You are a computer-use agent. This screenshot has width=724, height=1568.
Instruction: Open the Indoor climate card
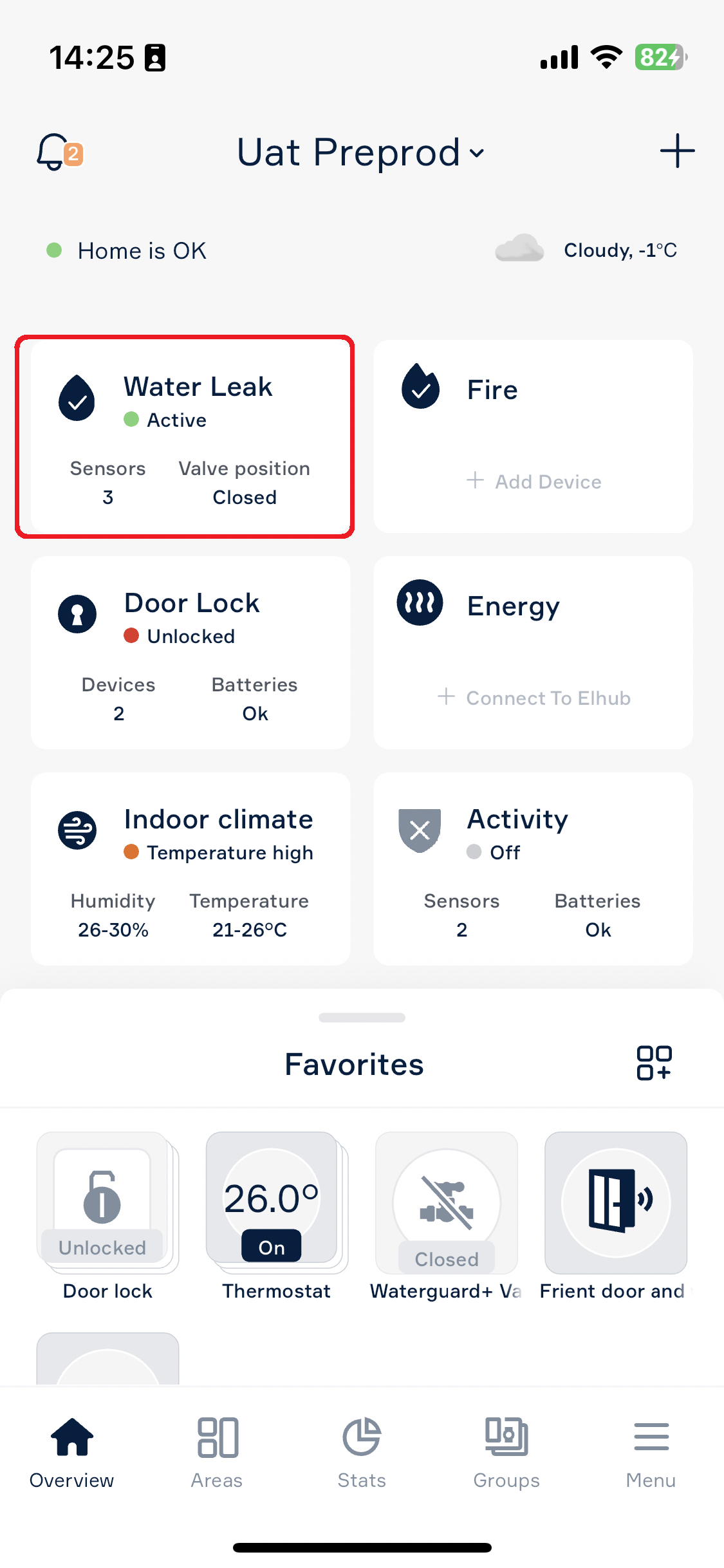click(x=190, y=869)
